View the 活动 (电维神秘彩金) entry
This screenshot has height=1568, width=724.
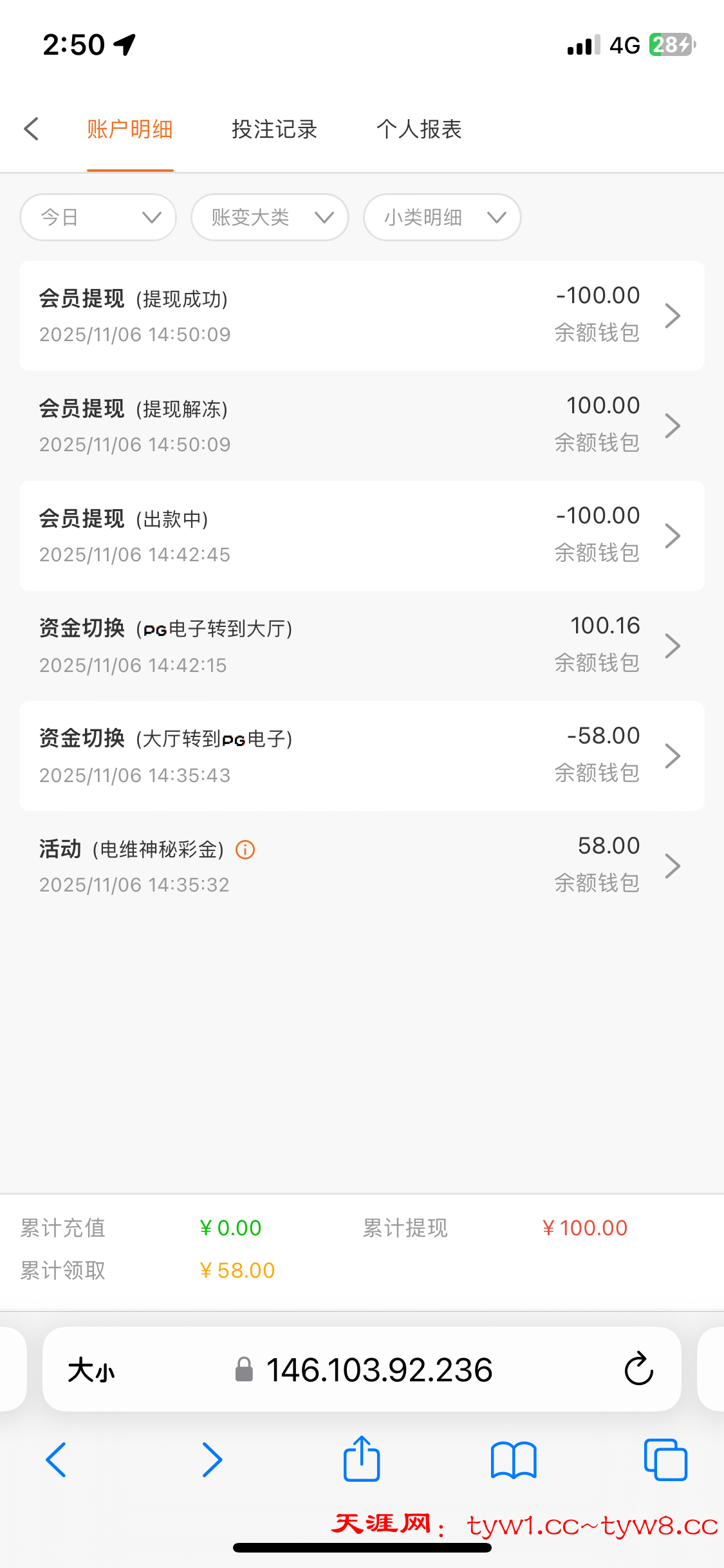[x=362, y=866]
